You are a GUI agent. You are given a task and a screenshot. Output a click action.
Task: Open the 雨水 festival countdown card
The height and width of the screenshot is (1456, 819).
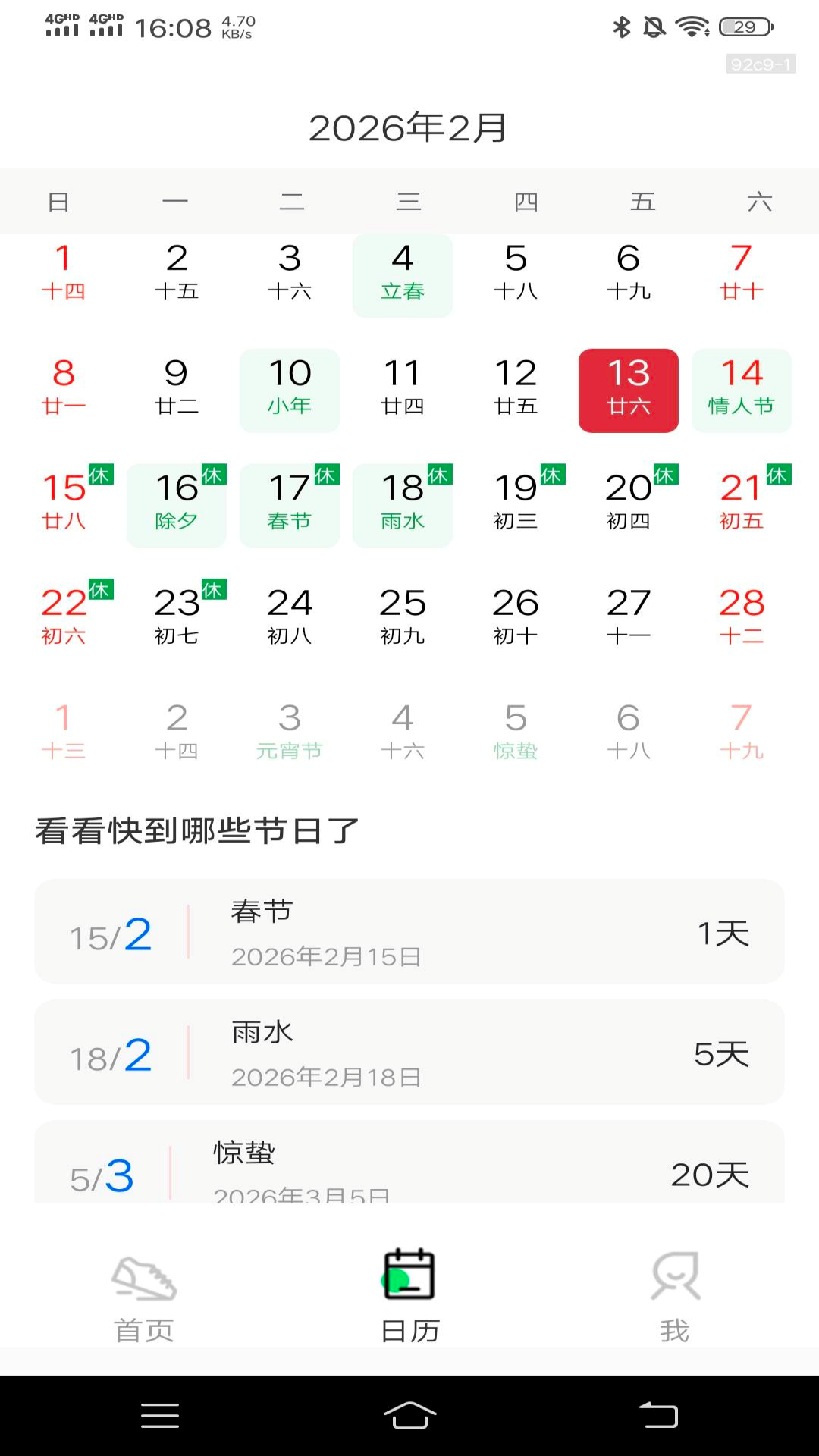click(x=409, y=1053)
